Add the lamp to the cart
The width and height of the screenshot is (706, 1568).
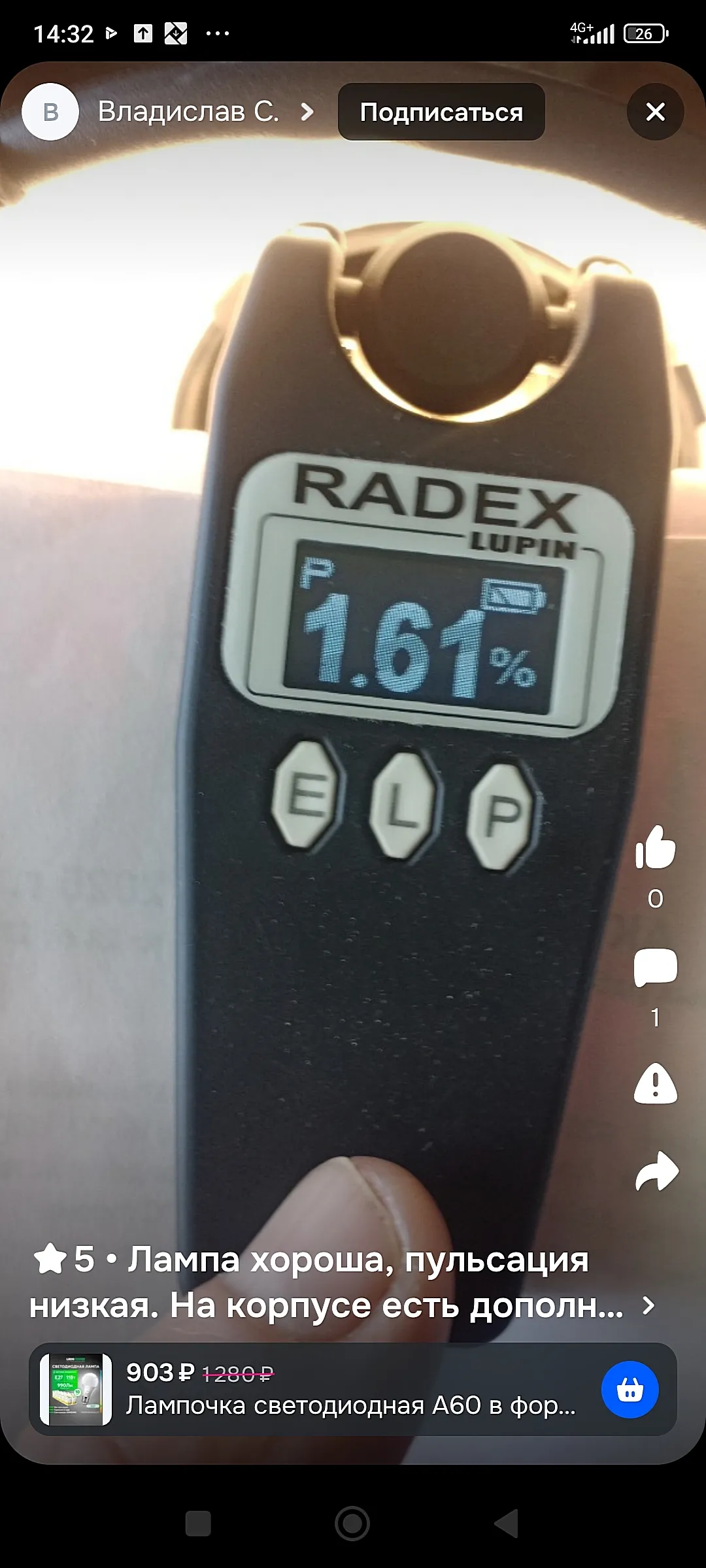[630, 1390]
